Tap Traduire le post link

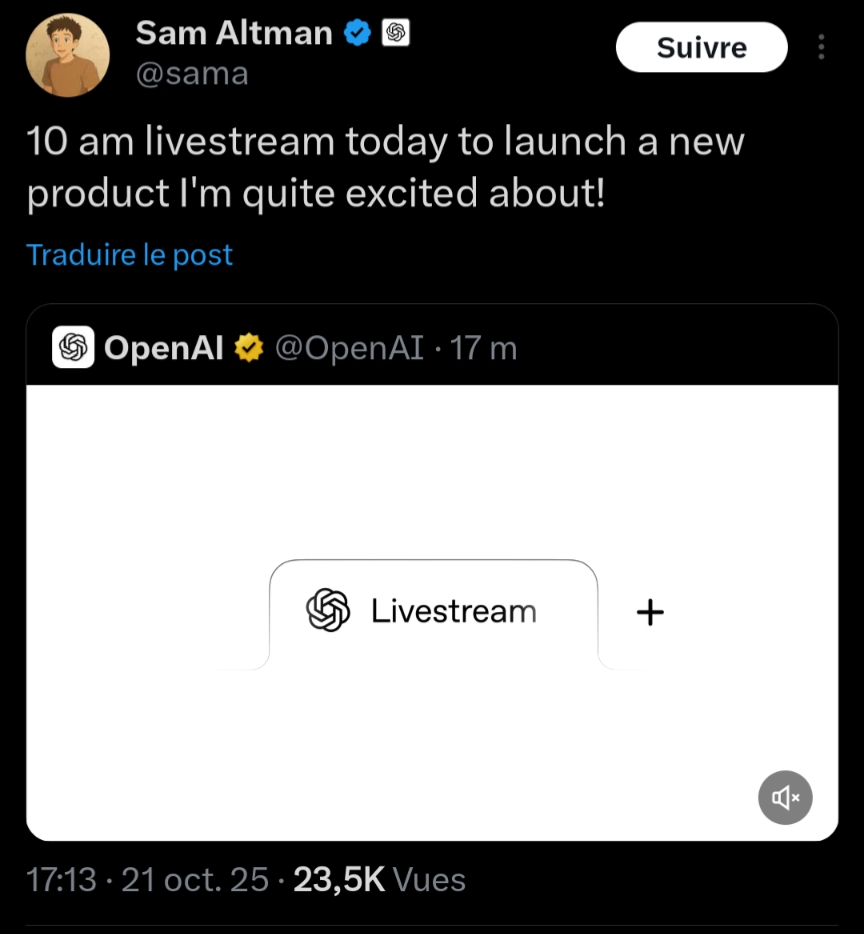[x=129, y=255]
